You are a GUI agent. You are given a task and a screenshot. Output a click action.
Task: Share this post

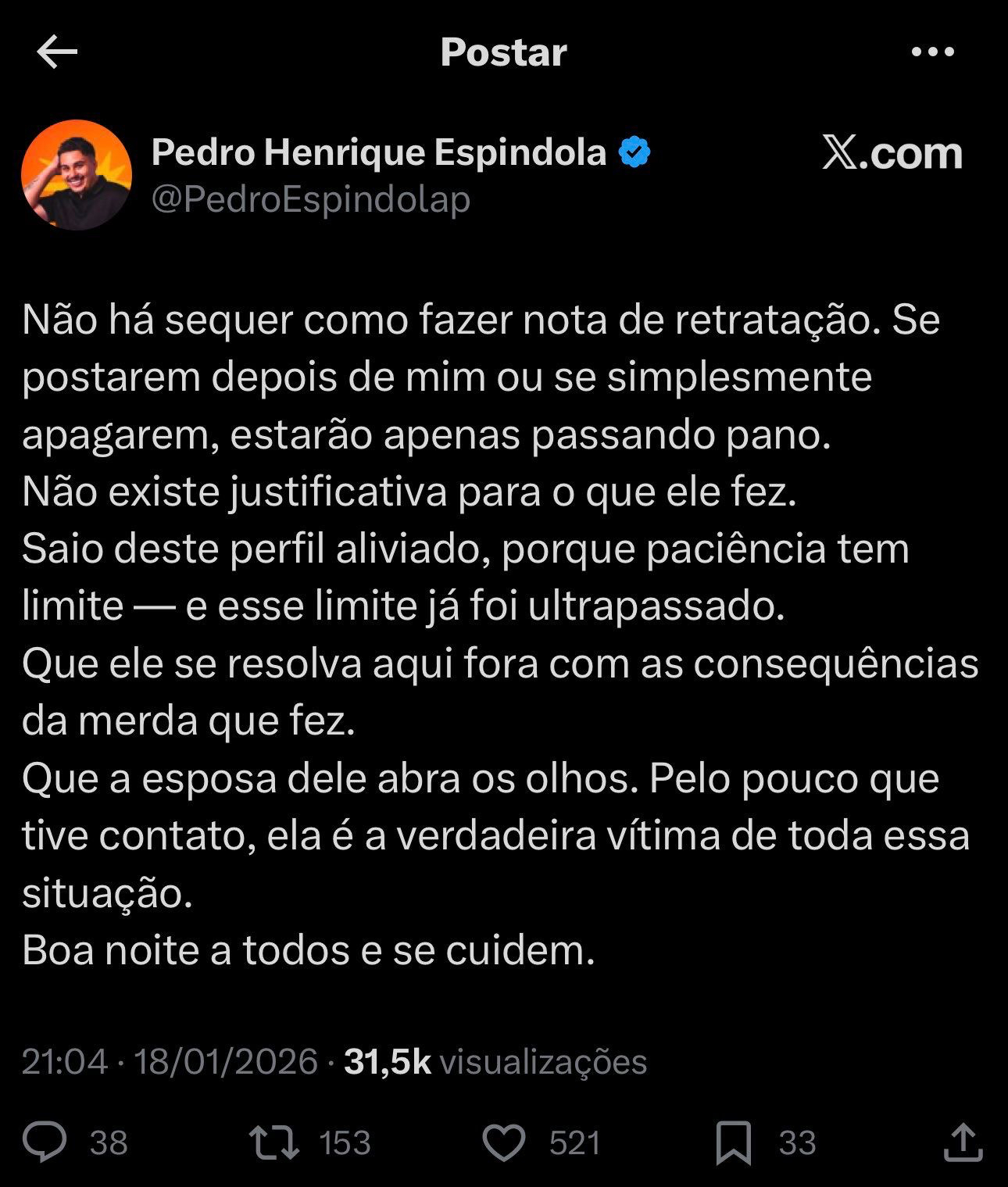962,1142
